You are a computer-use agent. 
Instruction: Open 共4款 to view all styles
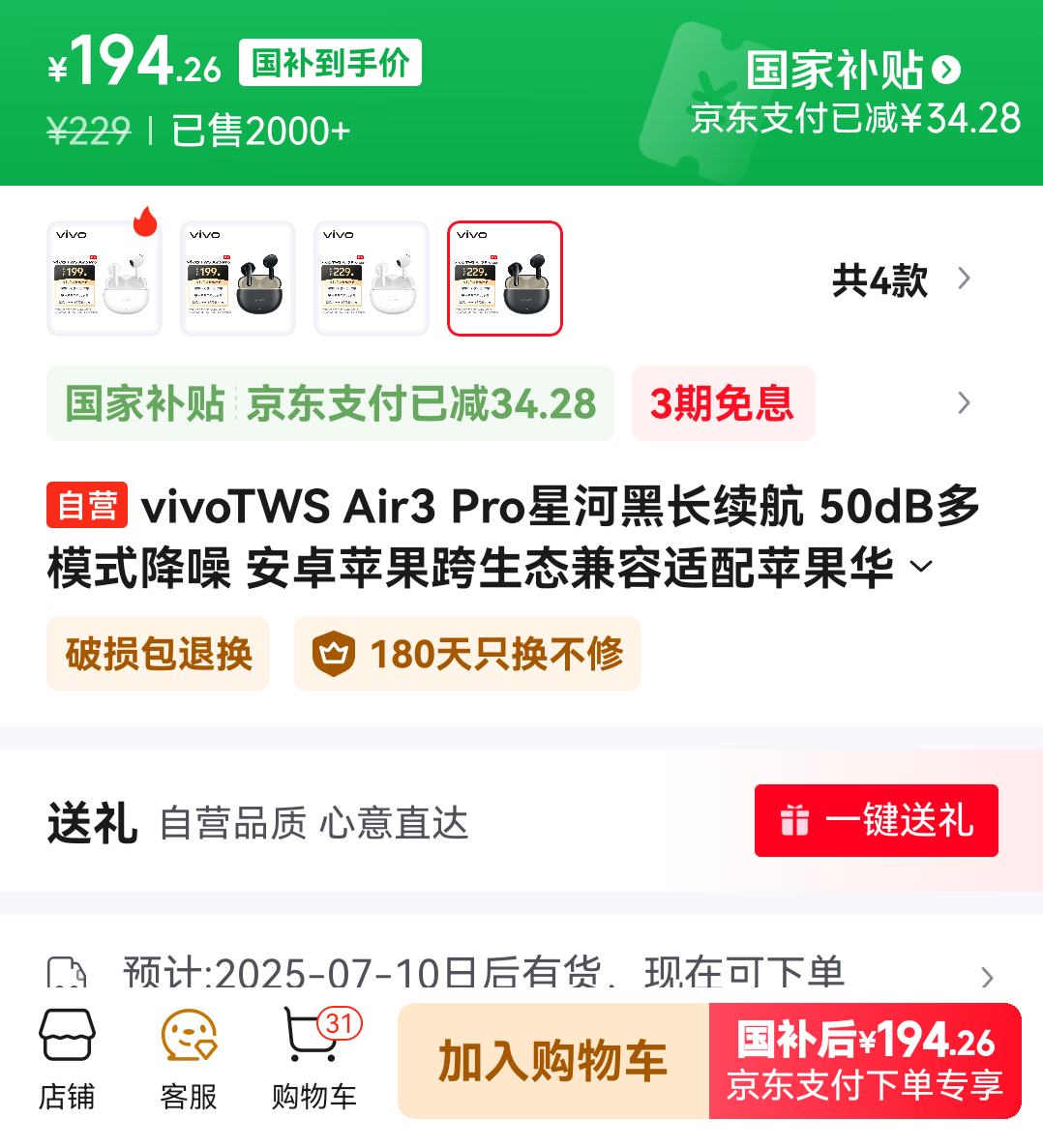point(900,280)
